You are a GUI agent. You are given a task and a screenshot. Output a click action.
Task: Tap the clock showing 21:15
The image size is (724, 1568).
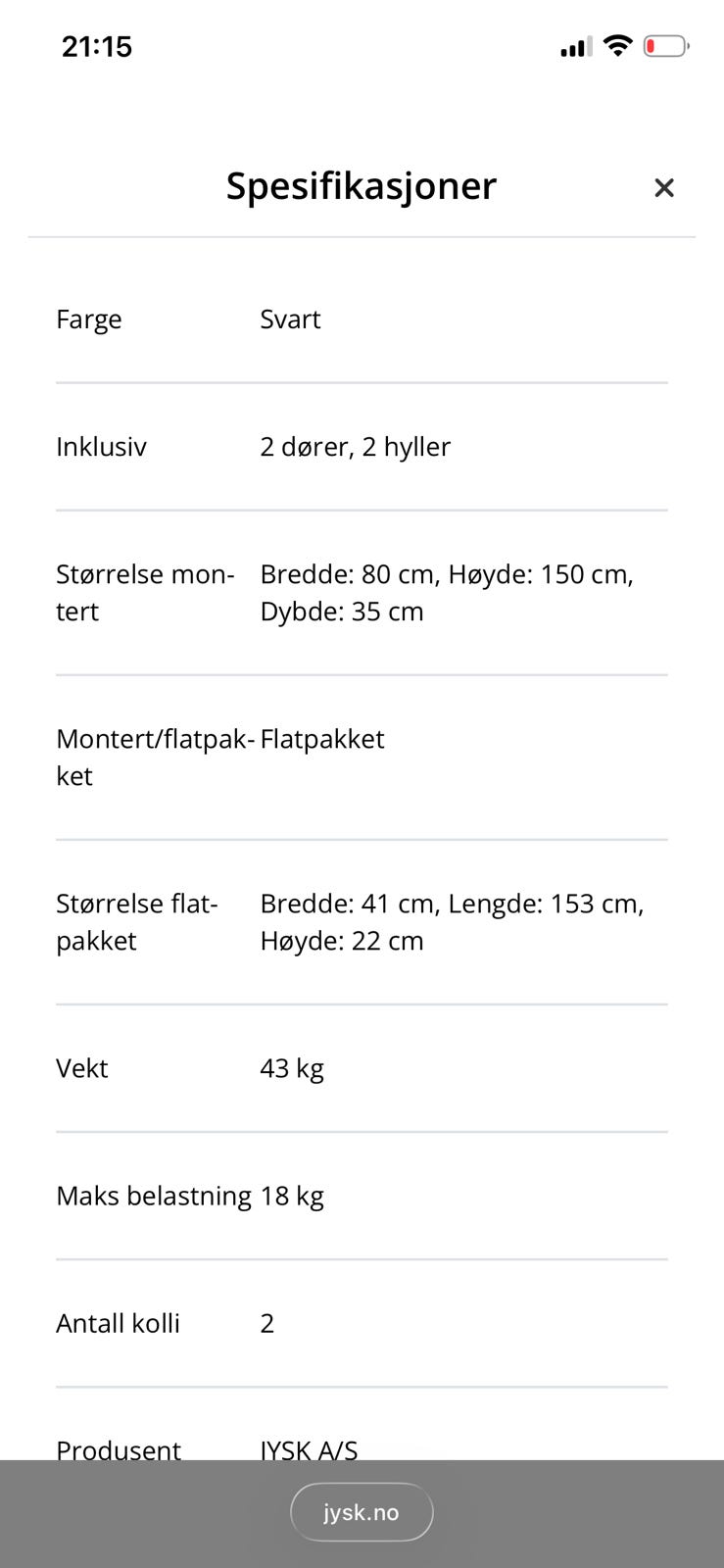point(97,45)
